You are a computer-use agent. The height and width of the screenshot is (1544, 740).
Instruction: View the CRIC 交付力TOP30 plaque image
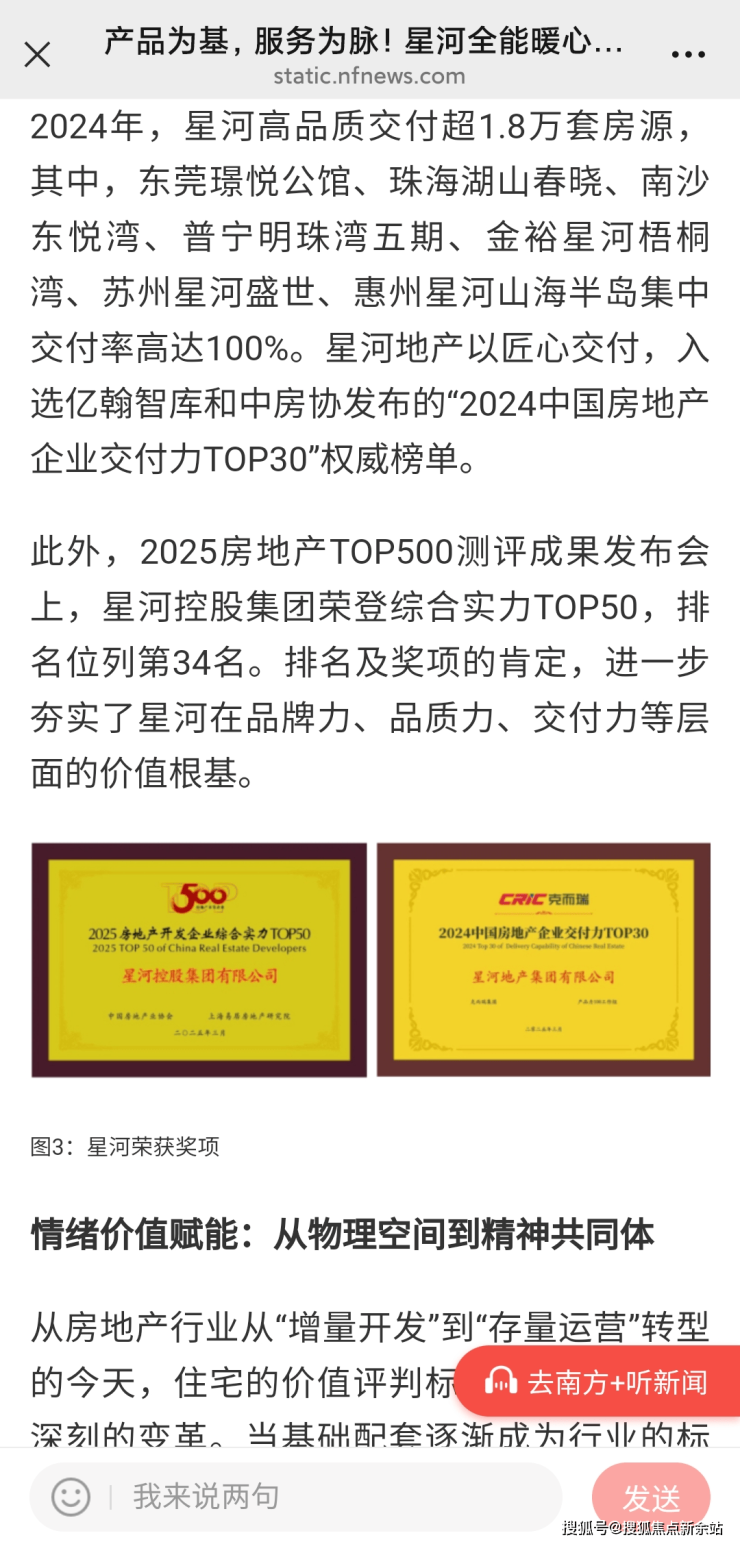pos(543,960)
